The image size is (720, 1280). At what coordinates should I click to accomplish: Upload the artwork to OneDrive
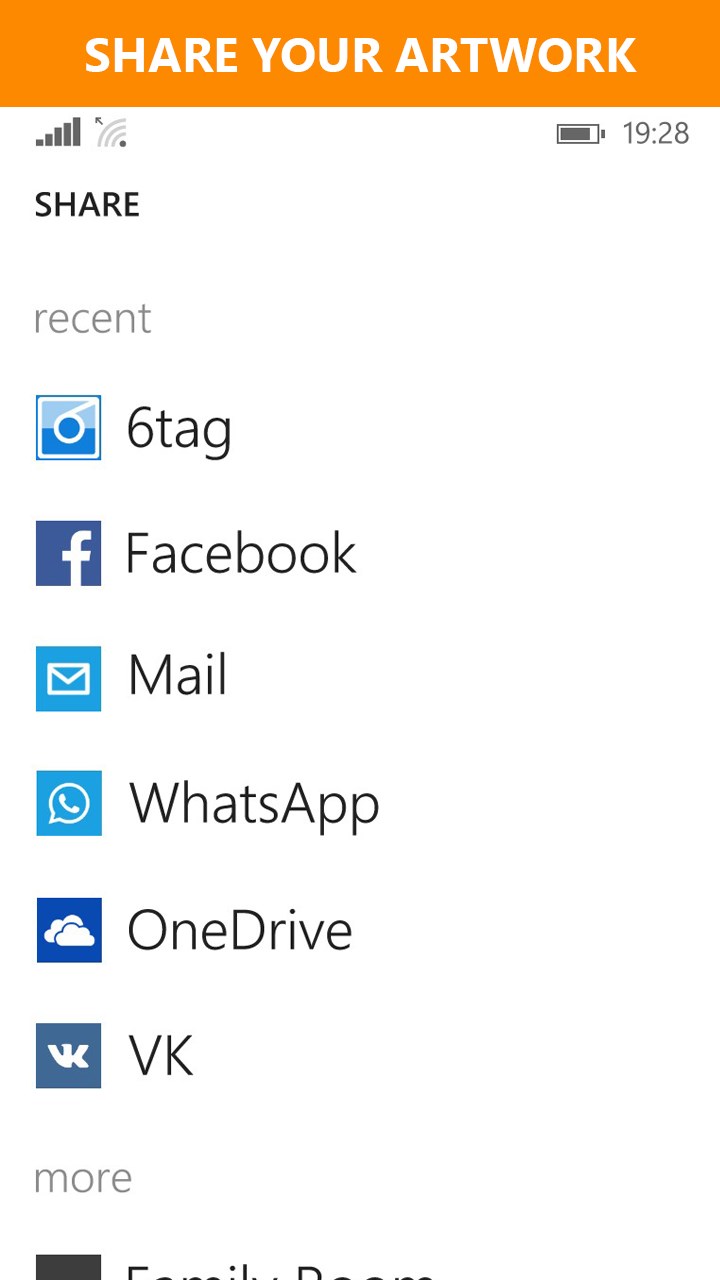click(x=238, y=930)
